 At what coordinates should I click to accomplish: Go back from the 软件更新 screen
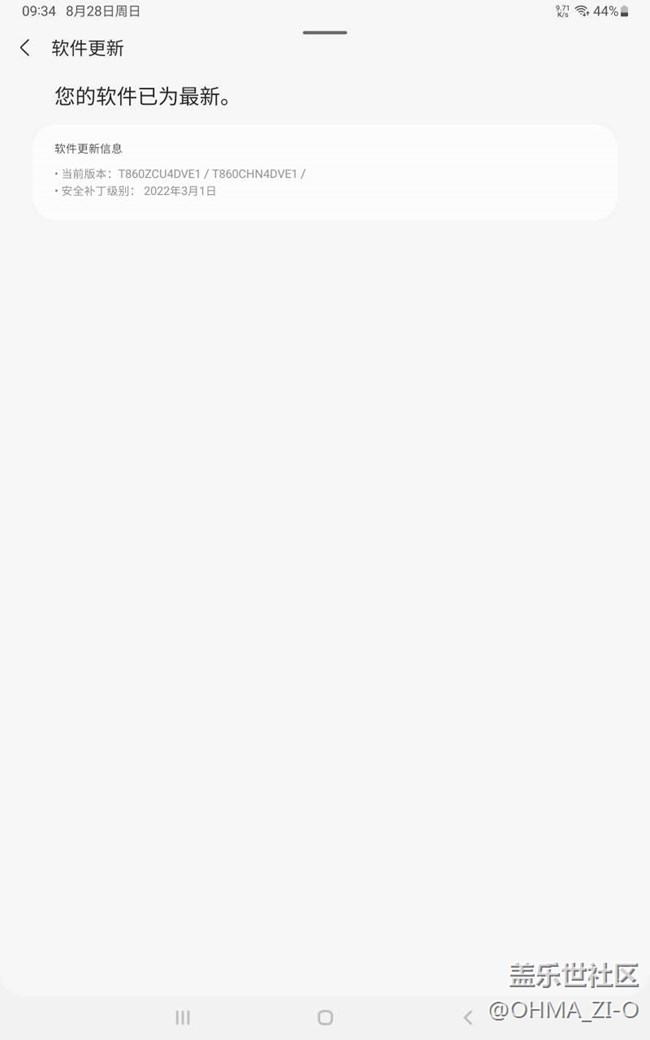pos(25,48)
